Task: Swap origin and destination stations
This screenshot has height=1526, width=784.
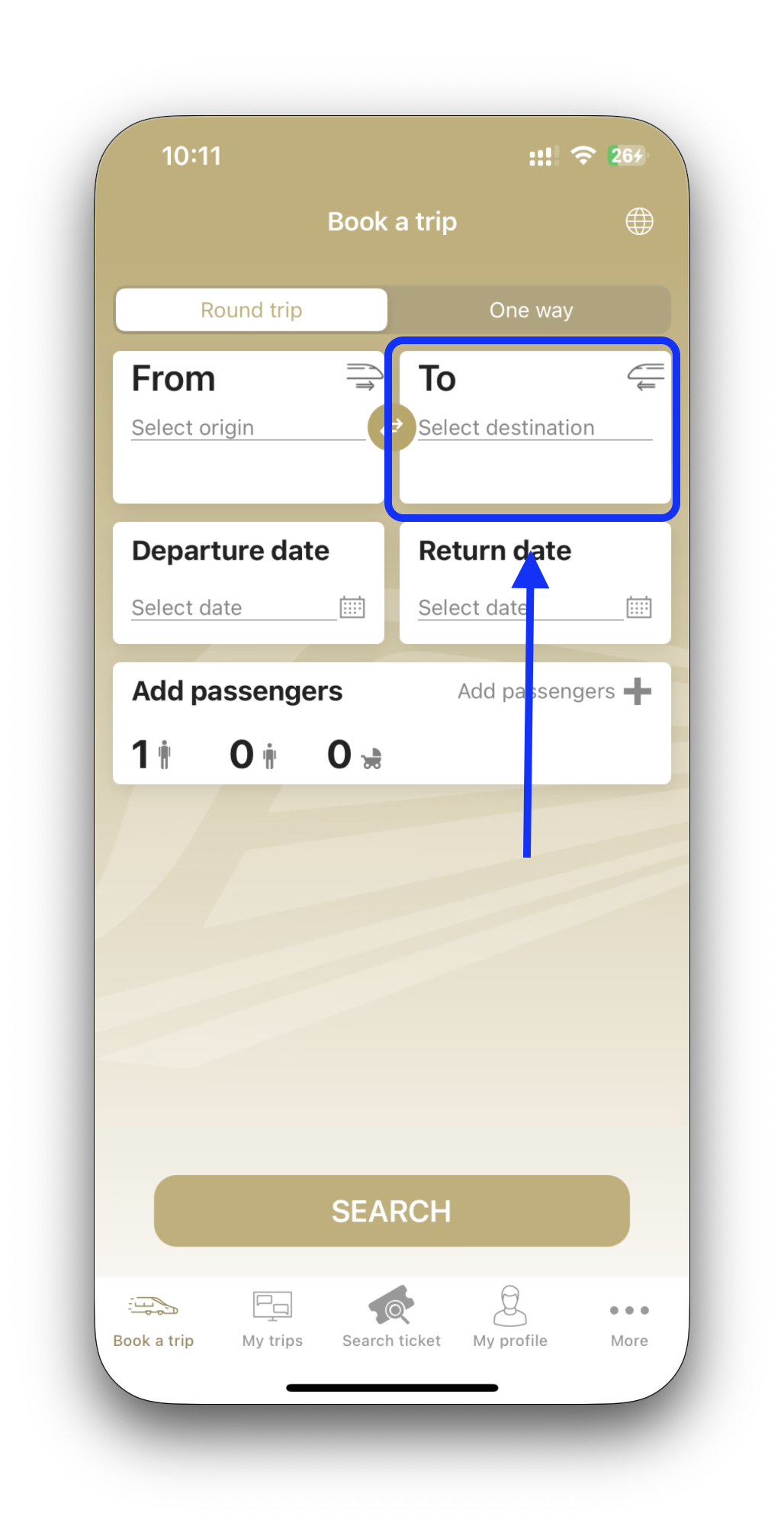Action: click(390, 427)
